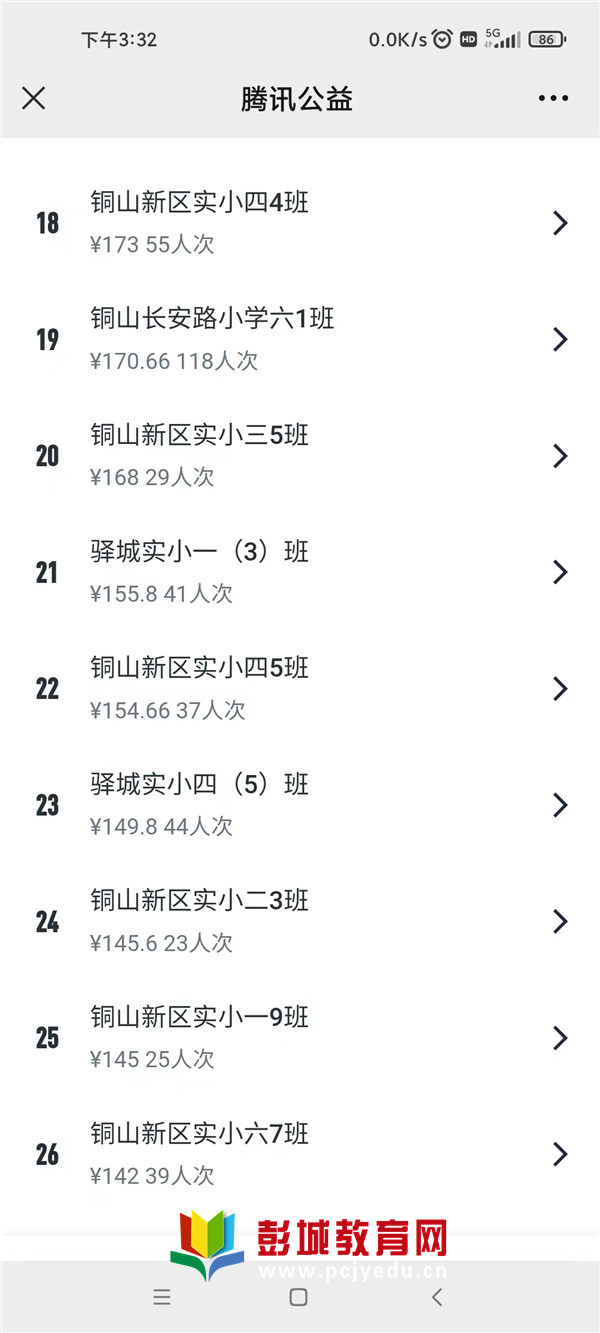Image resolution: width=600 pixels, height=1333 pixels.
Task: Open 铜山新区实小四5班 row
Action: tap(300, 688)
